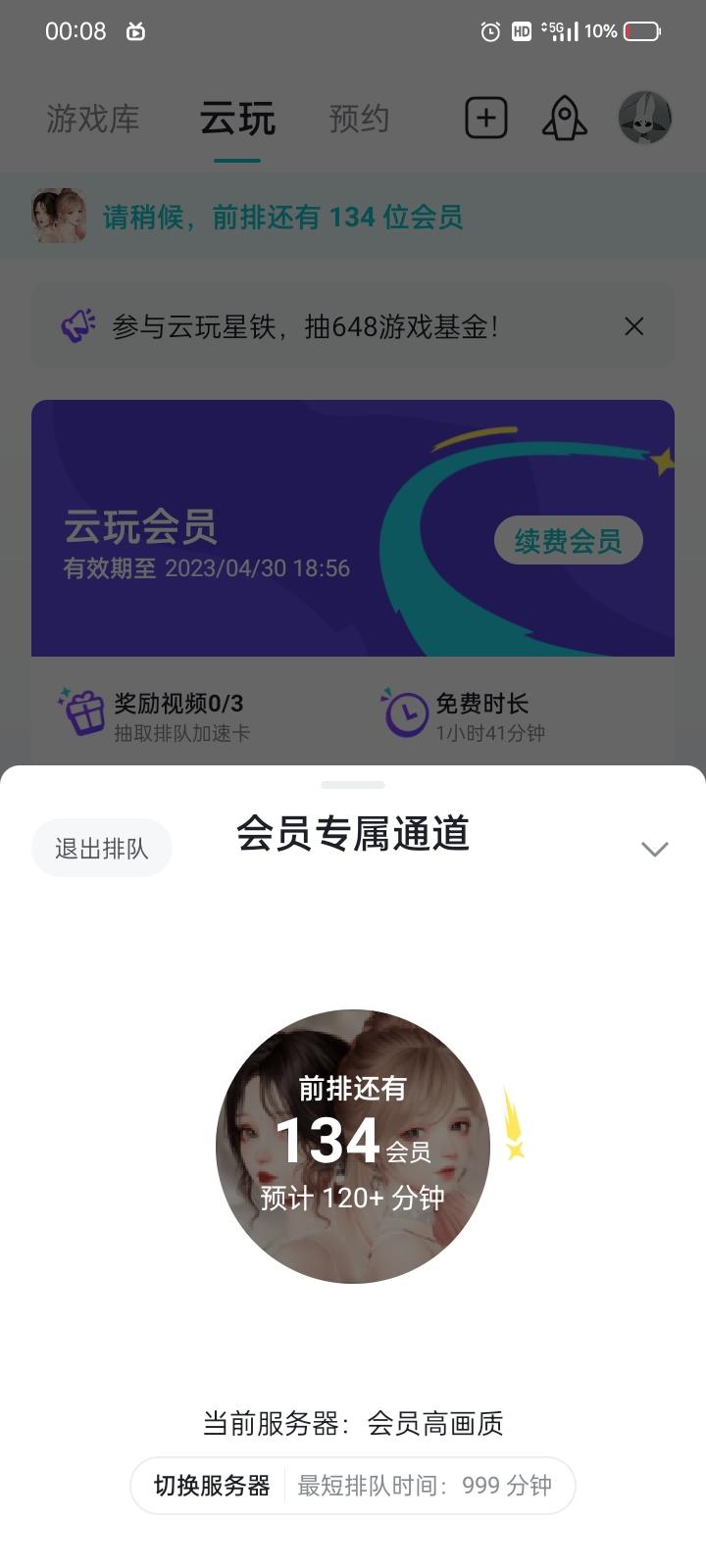The width and height of the screenshot is (706, 1568).
Task: Open the rocket boost icon
Action: click(563, 118)
